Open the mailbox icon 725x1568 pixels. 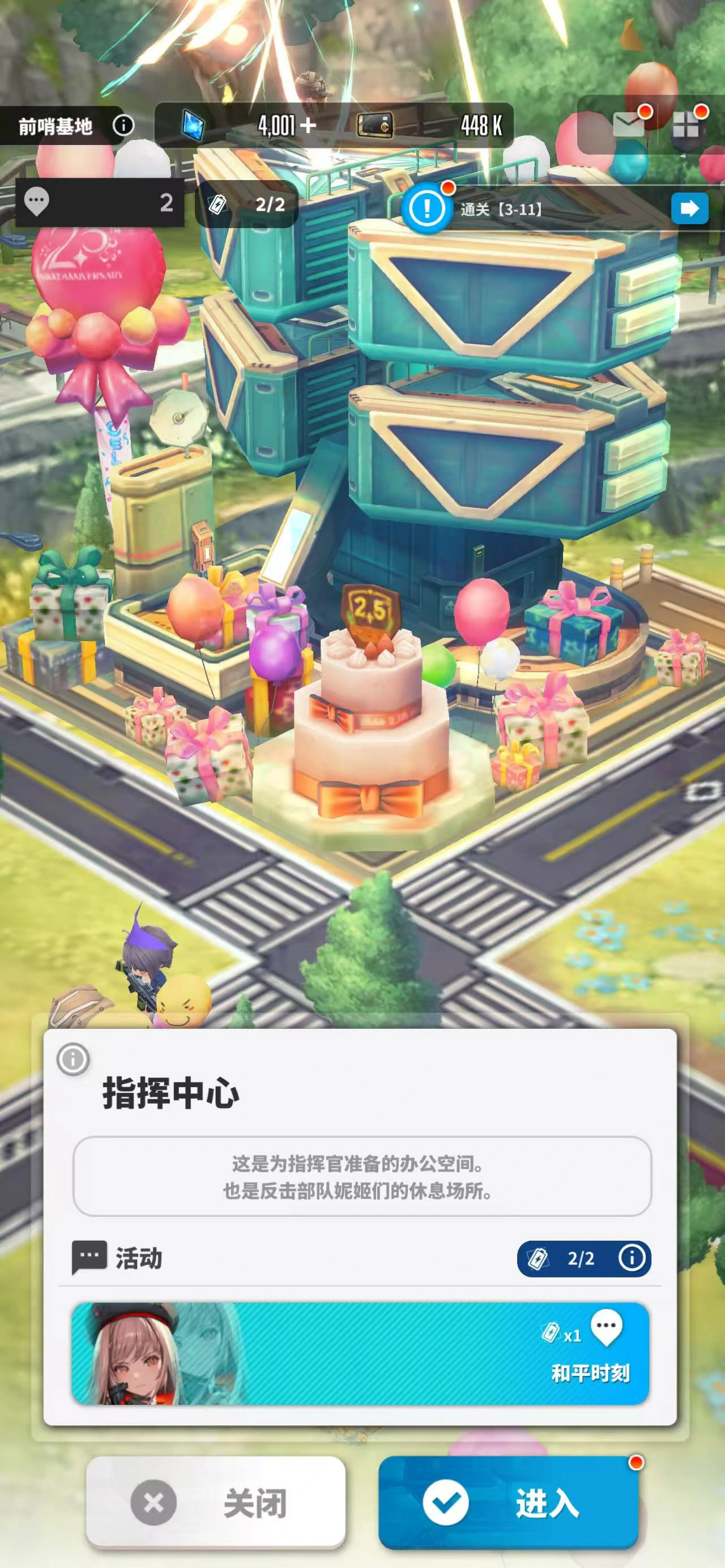click(x=628, y=125)
